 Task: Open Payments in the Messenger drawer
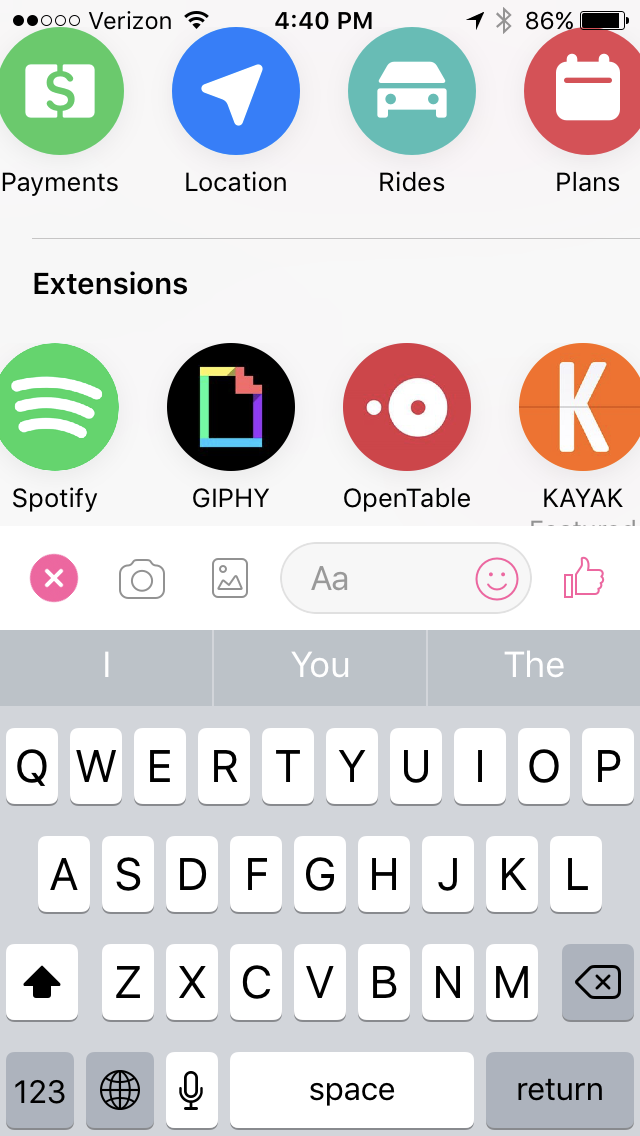click(60, 92)
